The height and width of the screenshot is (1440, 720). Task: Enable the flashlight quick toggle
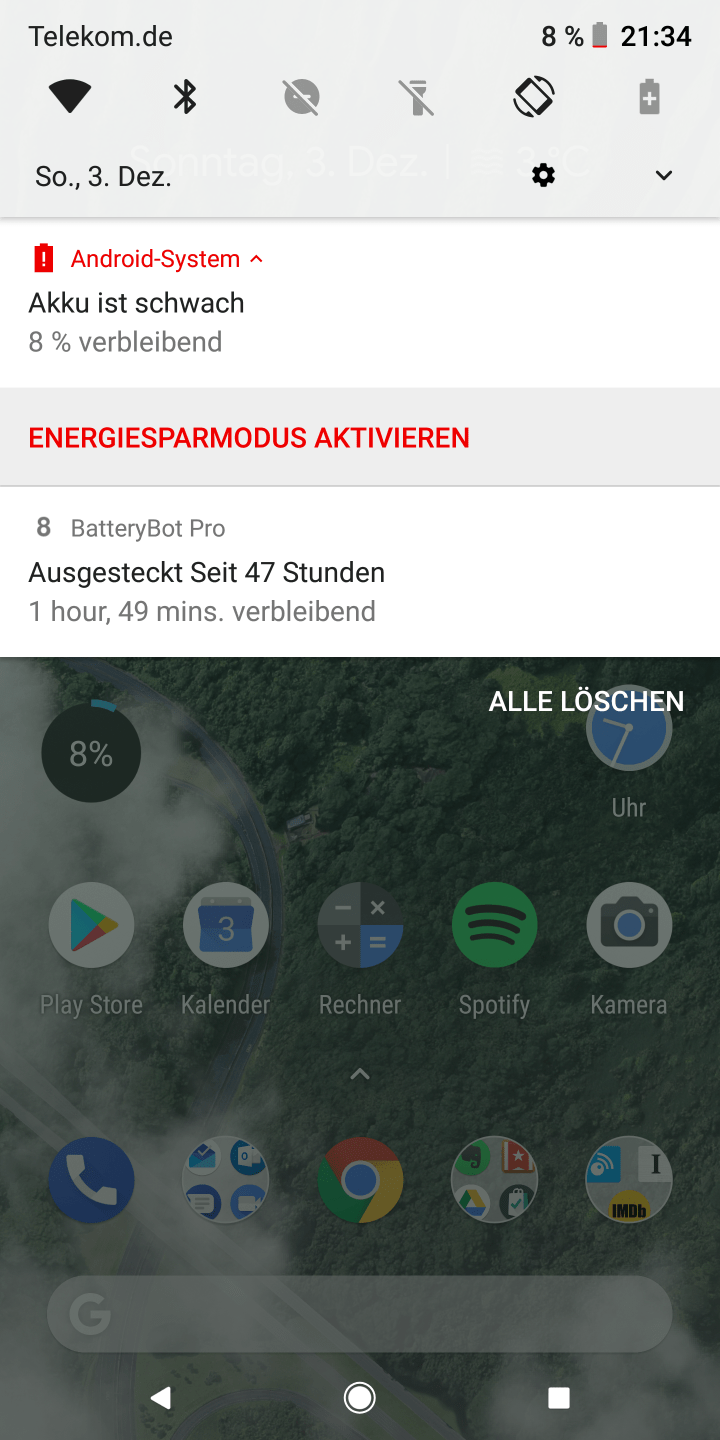pos(417,97)
